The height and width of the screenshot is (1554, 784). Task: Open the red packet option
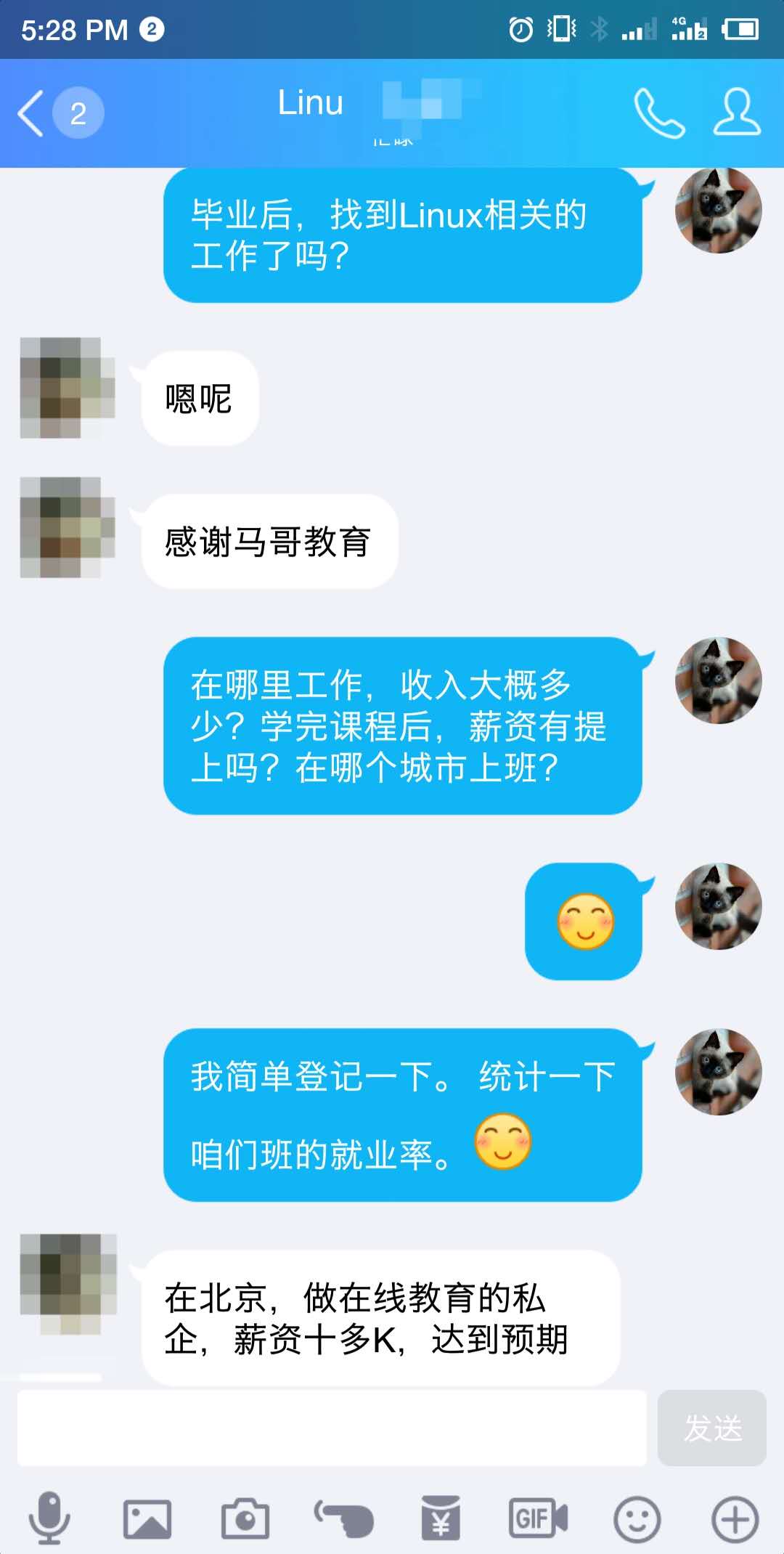click(441, 1519)
